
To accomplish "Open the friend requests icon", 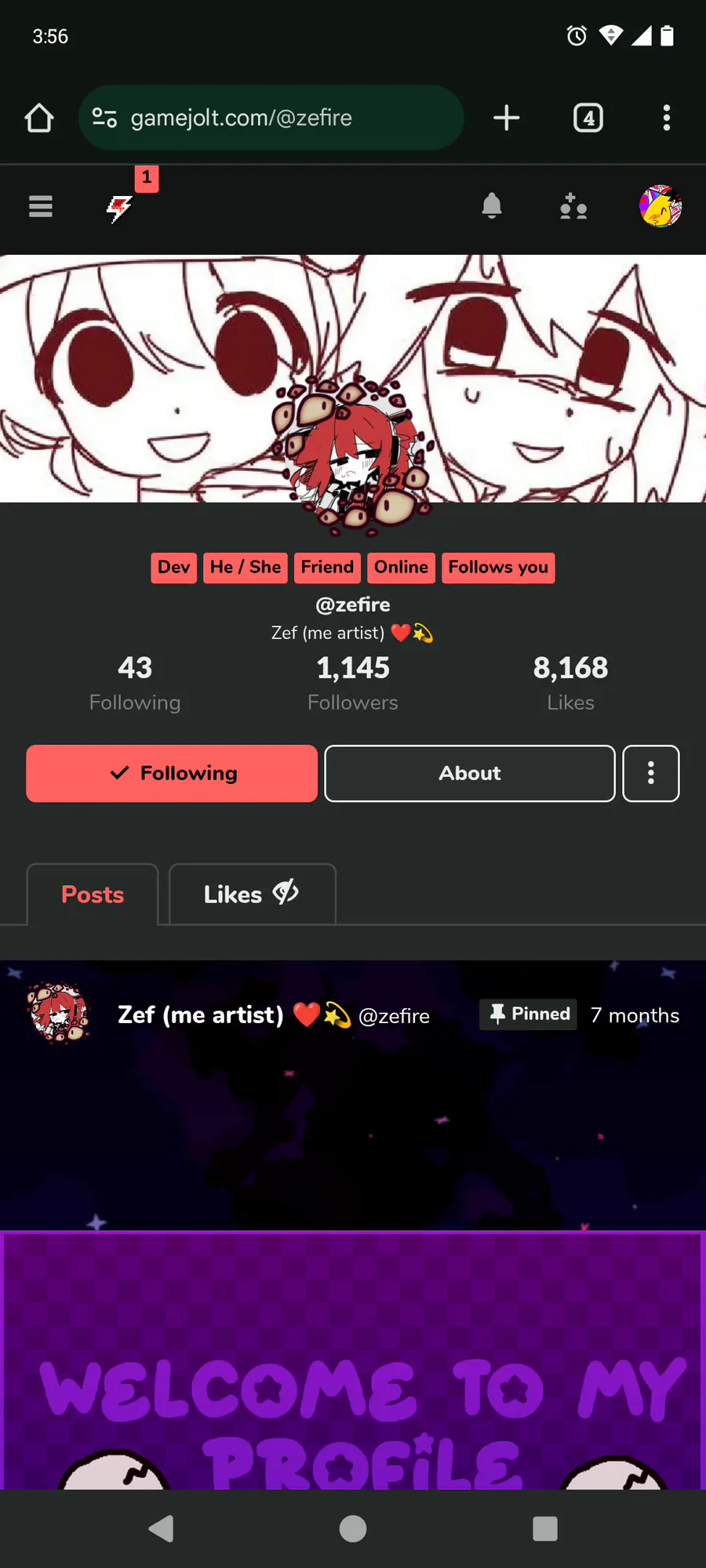I will coord(573,206).
